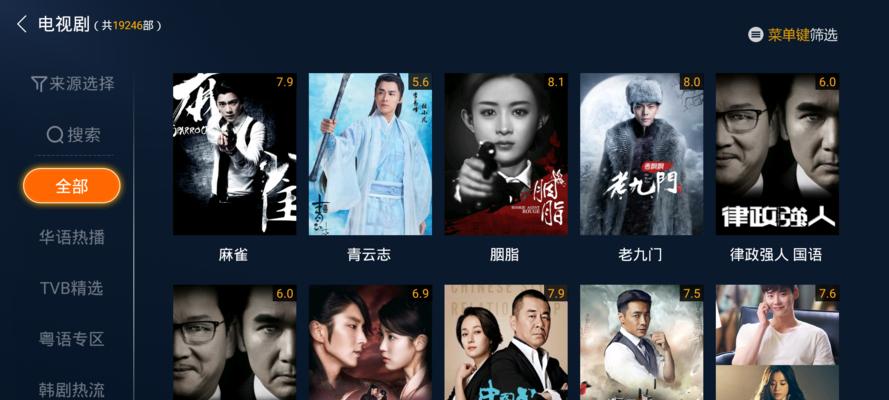889x400 pixels.
Task: Open the drama 青云志
Action: pyautogui.click(x=370, y=155)
